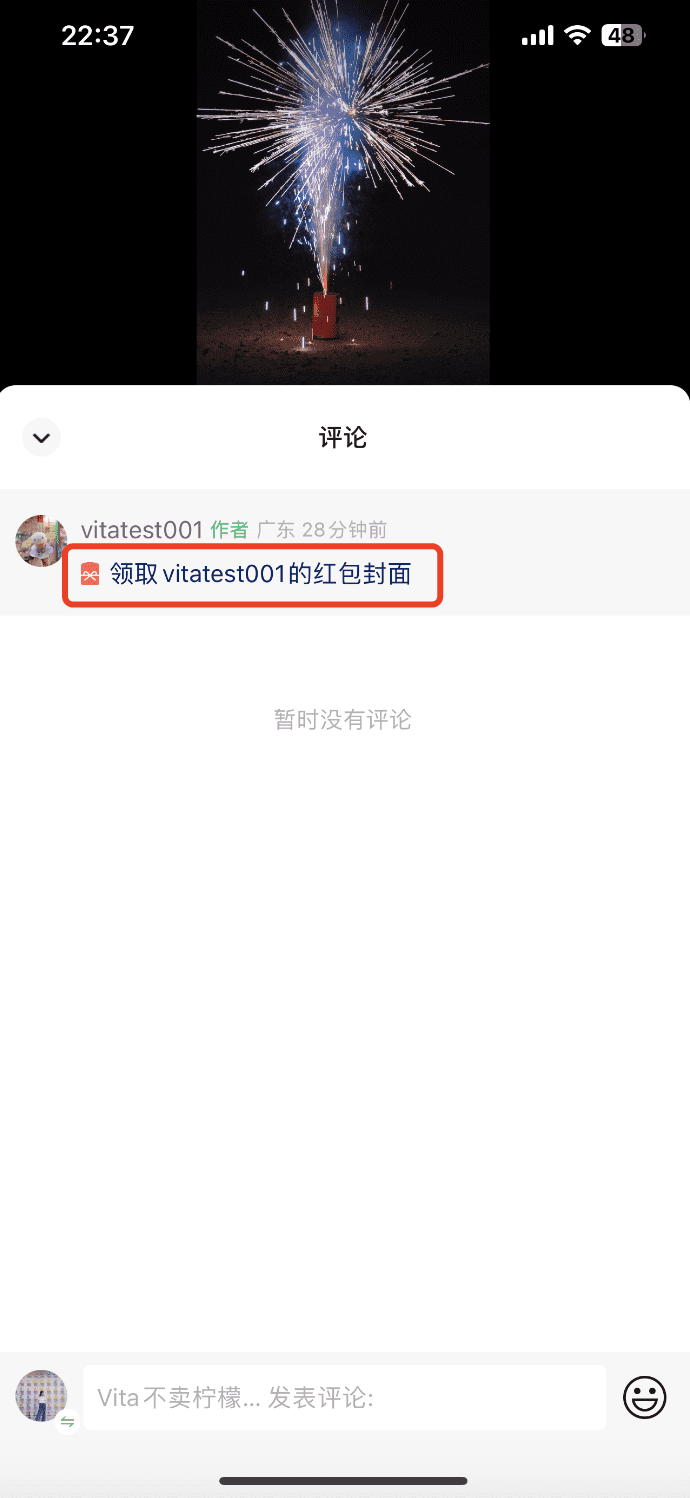Tap the comment input field
Screen dimensions: 690x1498
click(344, 1397)
